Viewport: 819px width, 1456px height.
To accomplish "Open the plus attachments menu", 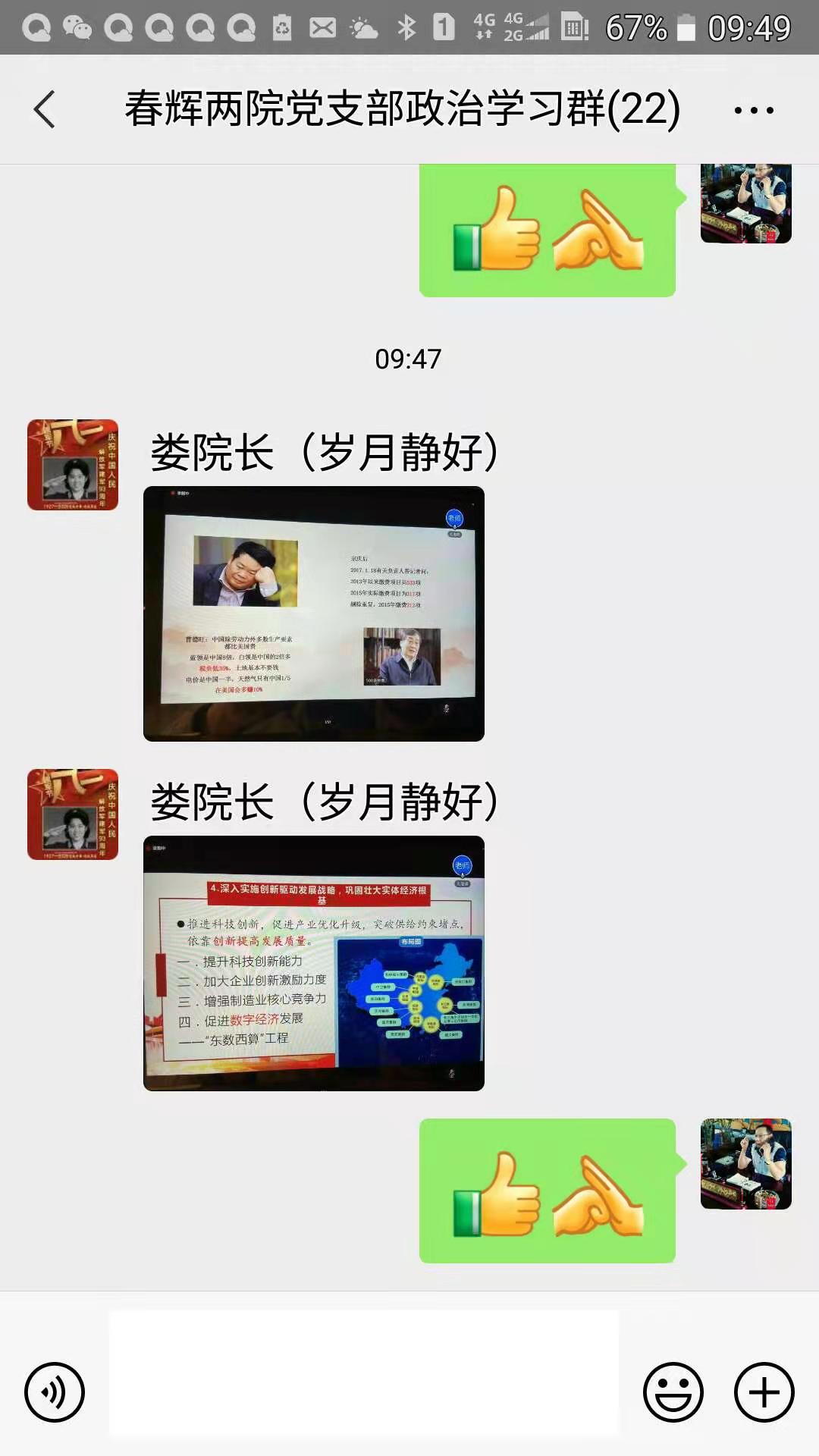I will pyautogui.click(x=764, y=1392).
